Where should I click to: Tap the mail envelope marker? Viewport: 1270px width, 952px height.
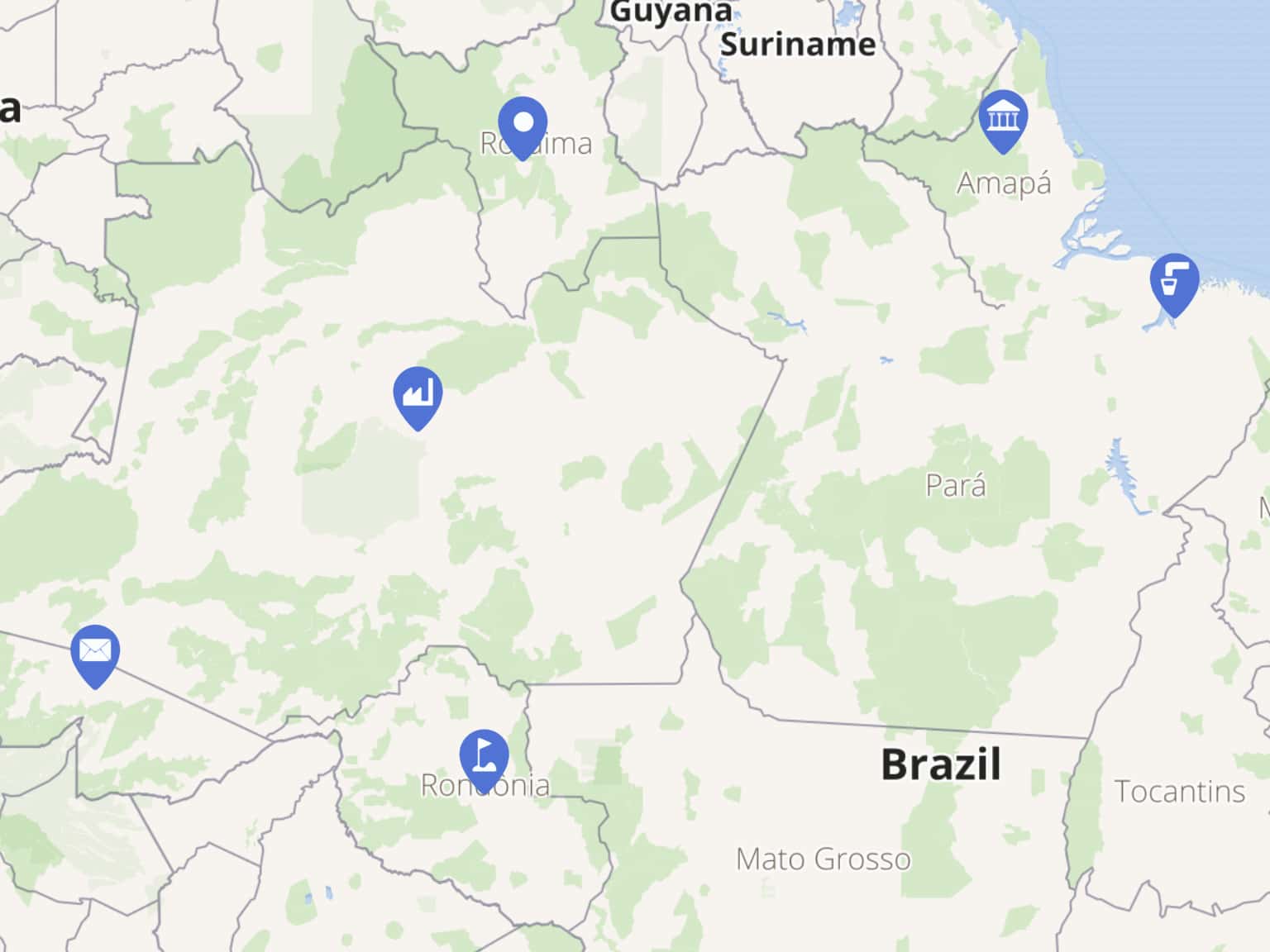point(95,654)
